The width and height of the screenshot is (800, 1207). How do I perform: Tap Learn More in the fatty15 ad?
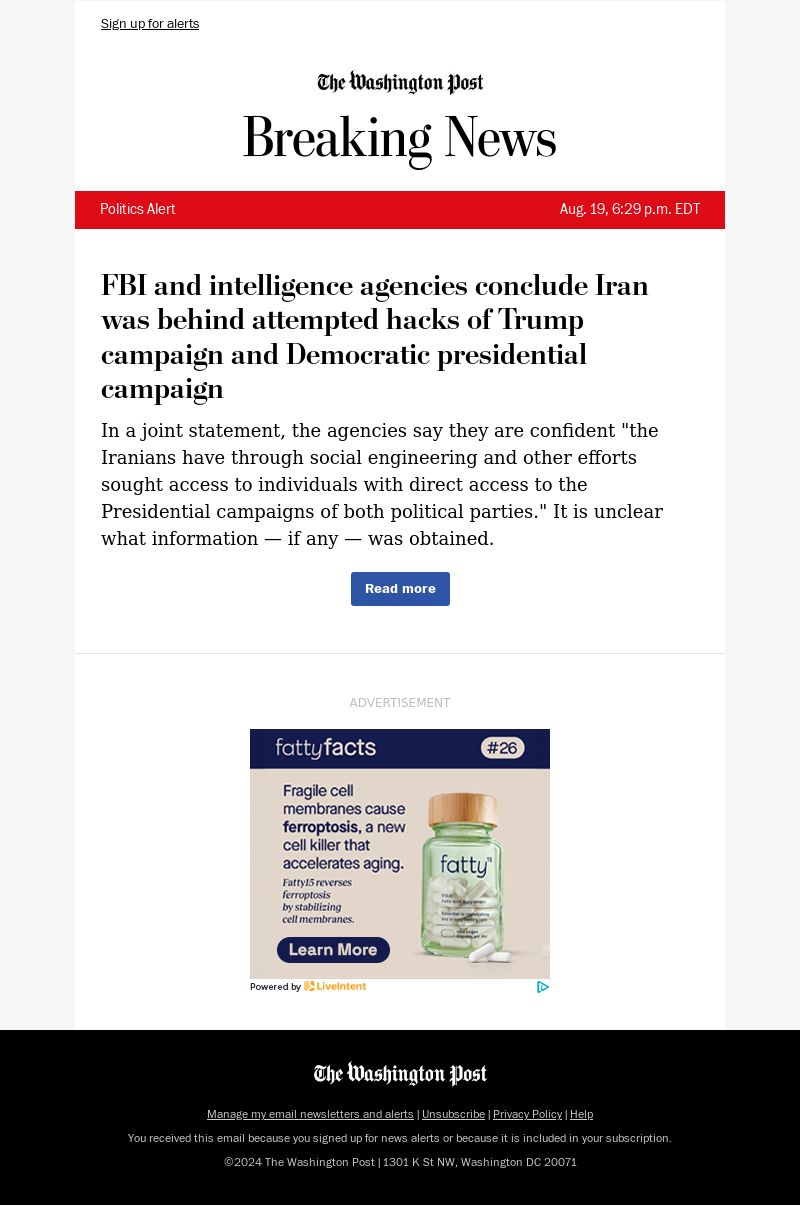coord(333,949)
